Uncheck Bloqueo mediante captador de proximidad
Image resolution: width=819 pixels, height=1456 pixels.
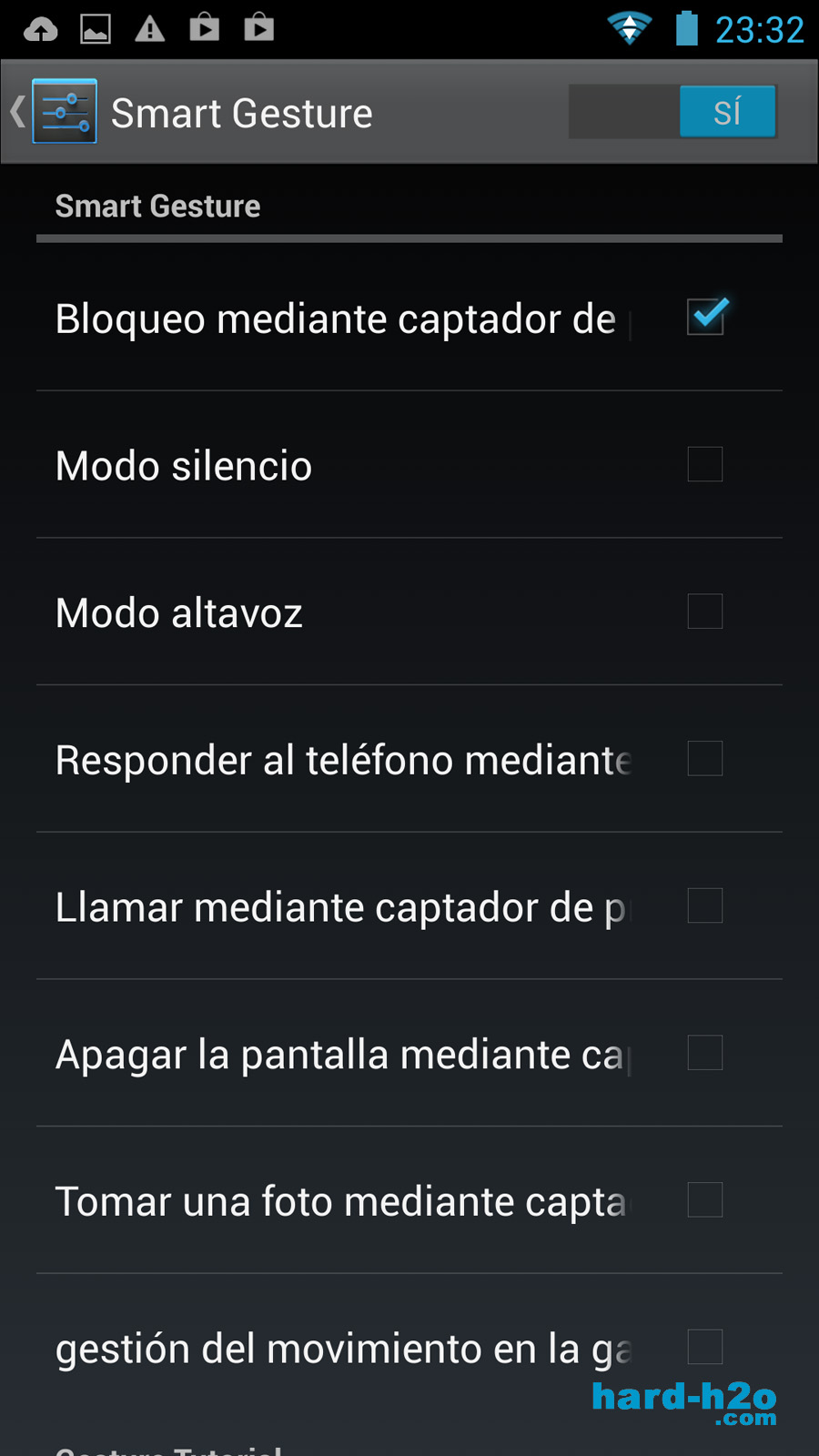[x=705, y=317]
